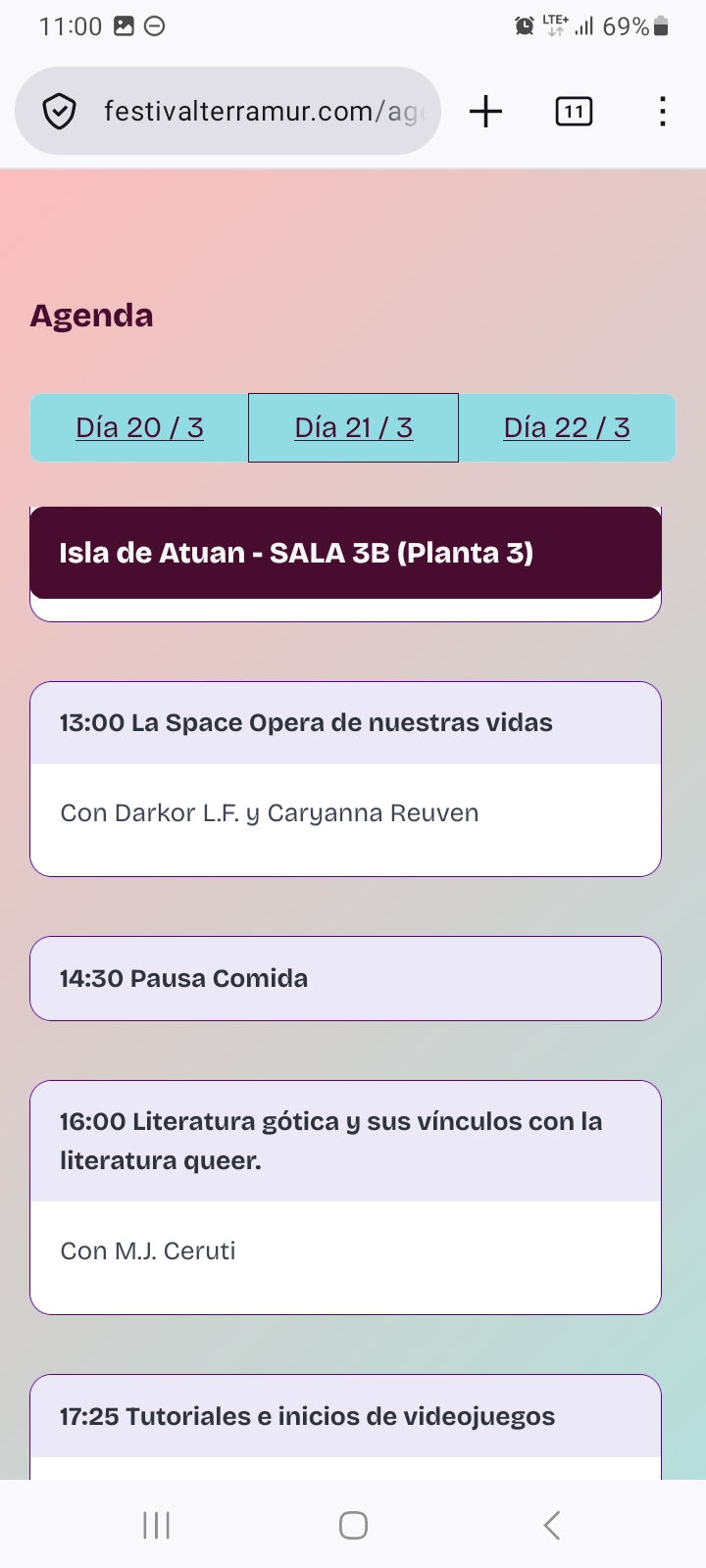View site security info shield icon
Image resolution: width=706 pixels, height=1568 pixels.
[x=60, y=112]
